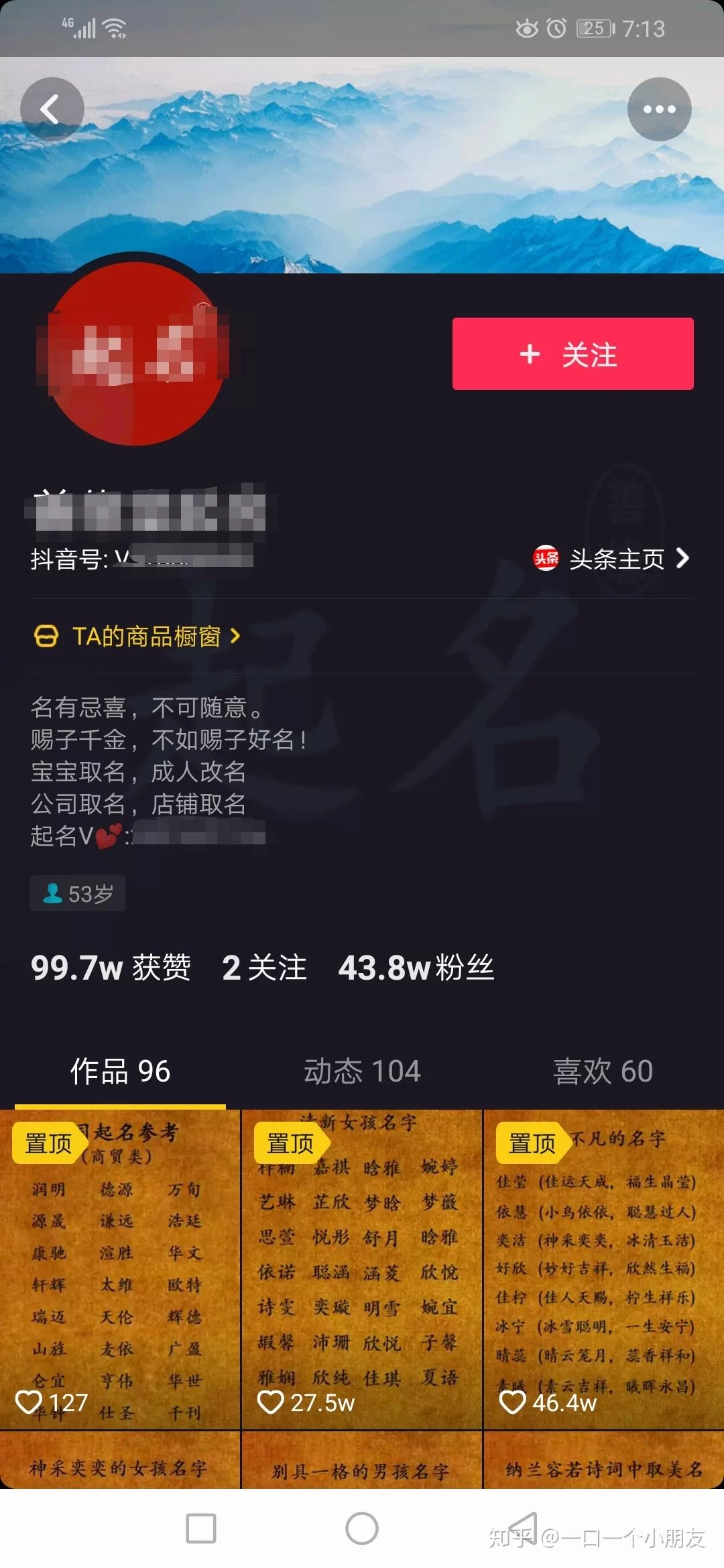View the 2 关注 following list
The width and height of the screenshot is (724, 1568).
(264, 968)
